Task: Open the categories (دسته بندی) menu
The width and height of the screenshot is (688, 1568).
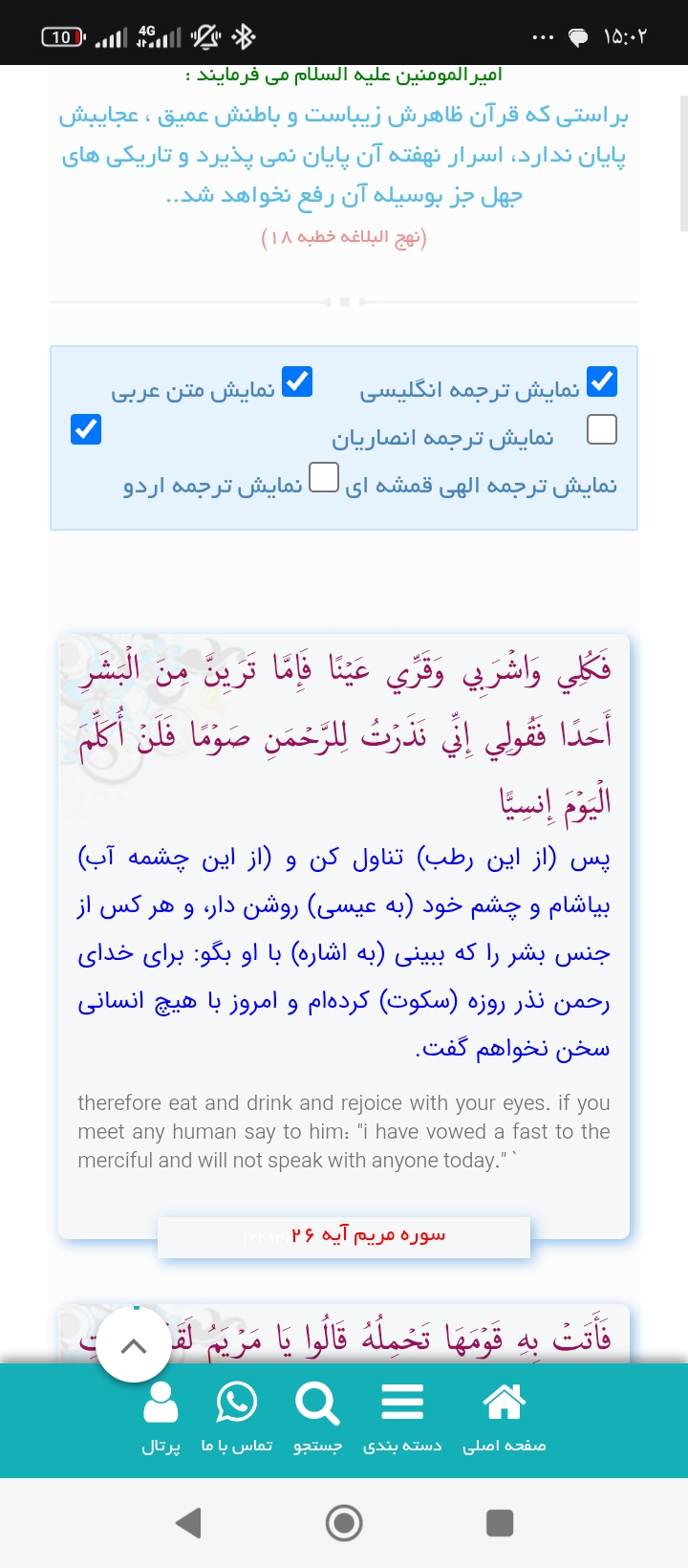Action: (x=402, y=1418)
